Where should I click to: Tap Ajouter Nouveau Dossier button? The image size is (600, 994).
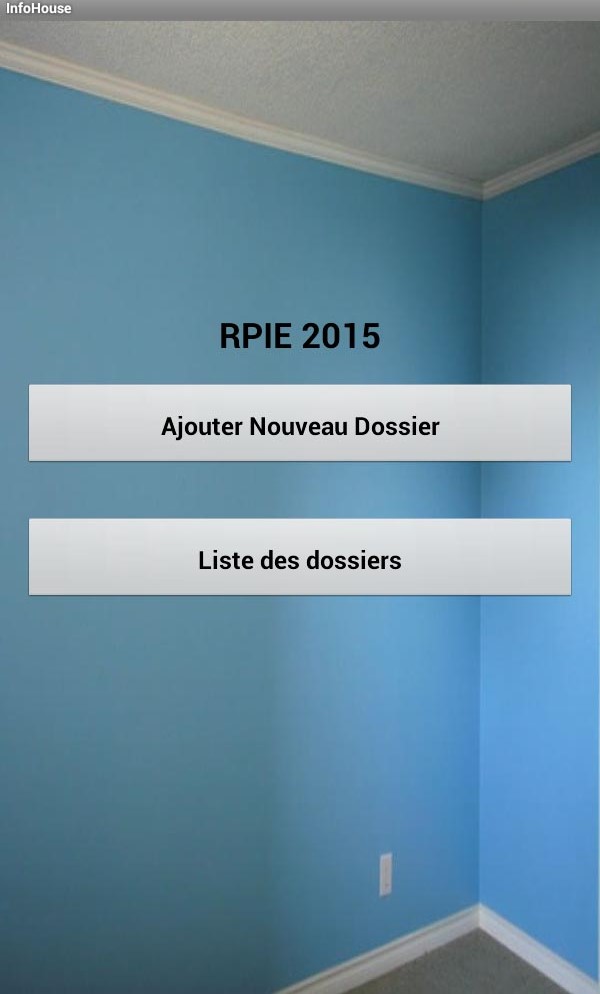300,423
